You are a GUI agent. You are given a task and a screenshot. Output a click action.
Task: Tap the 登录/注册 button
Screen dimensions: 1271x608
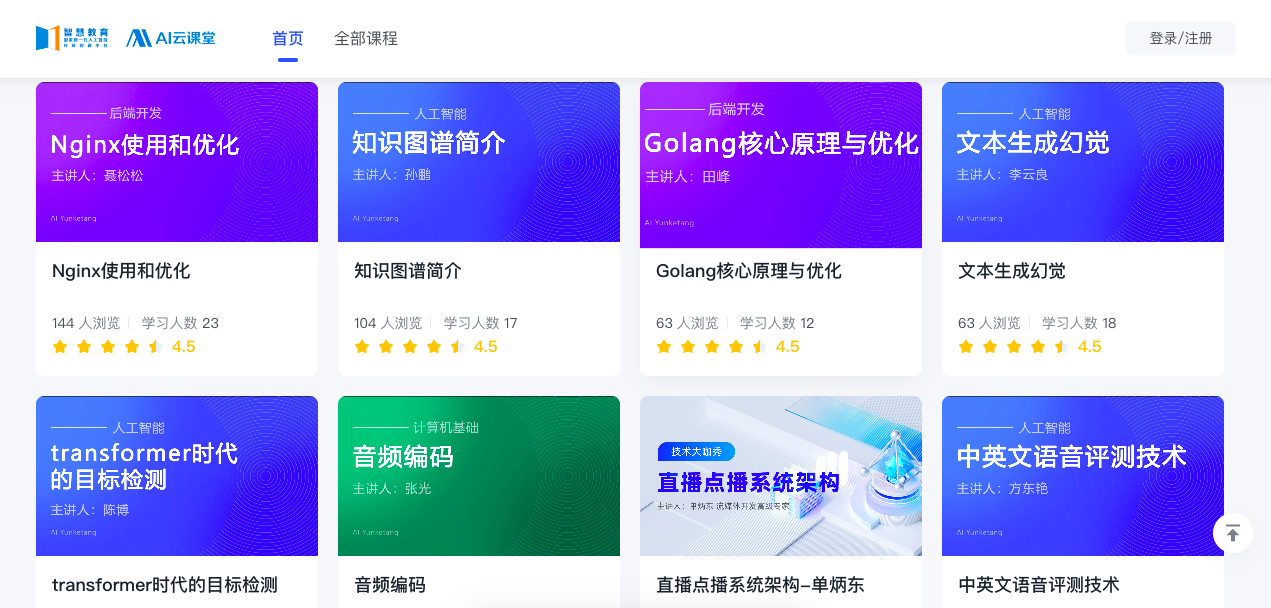1180,38
